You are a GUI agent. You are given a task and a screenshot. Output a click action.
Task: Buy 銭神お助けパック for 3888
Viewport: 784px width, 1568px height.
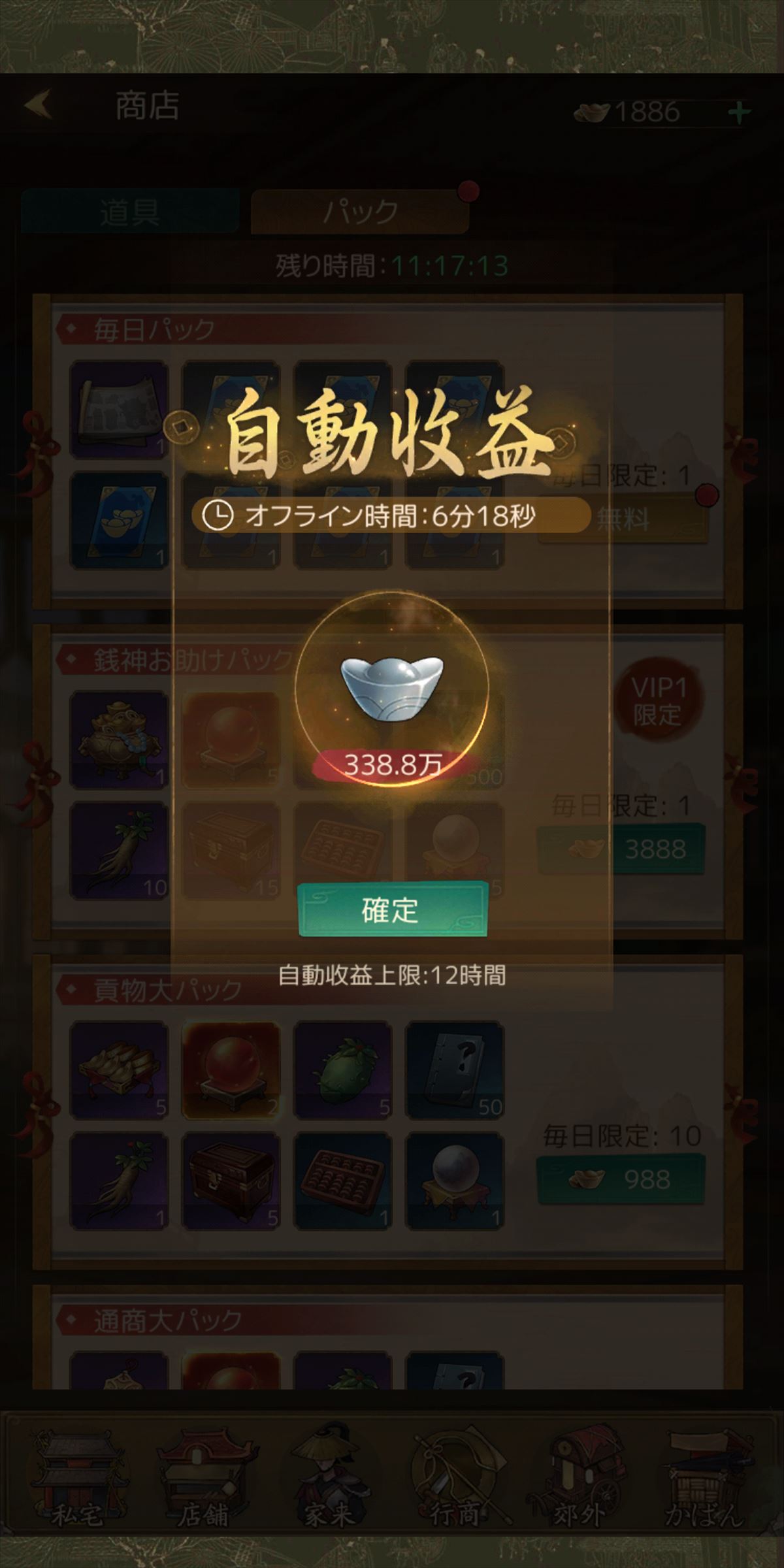[x=621, y=849]
